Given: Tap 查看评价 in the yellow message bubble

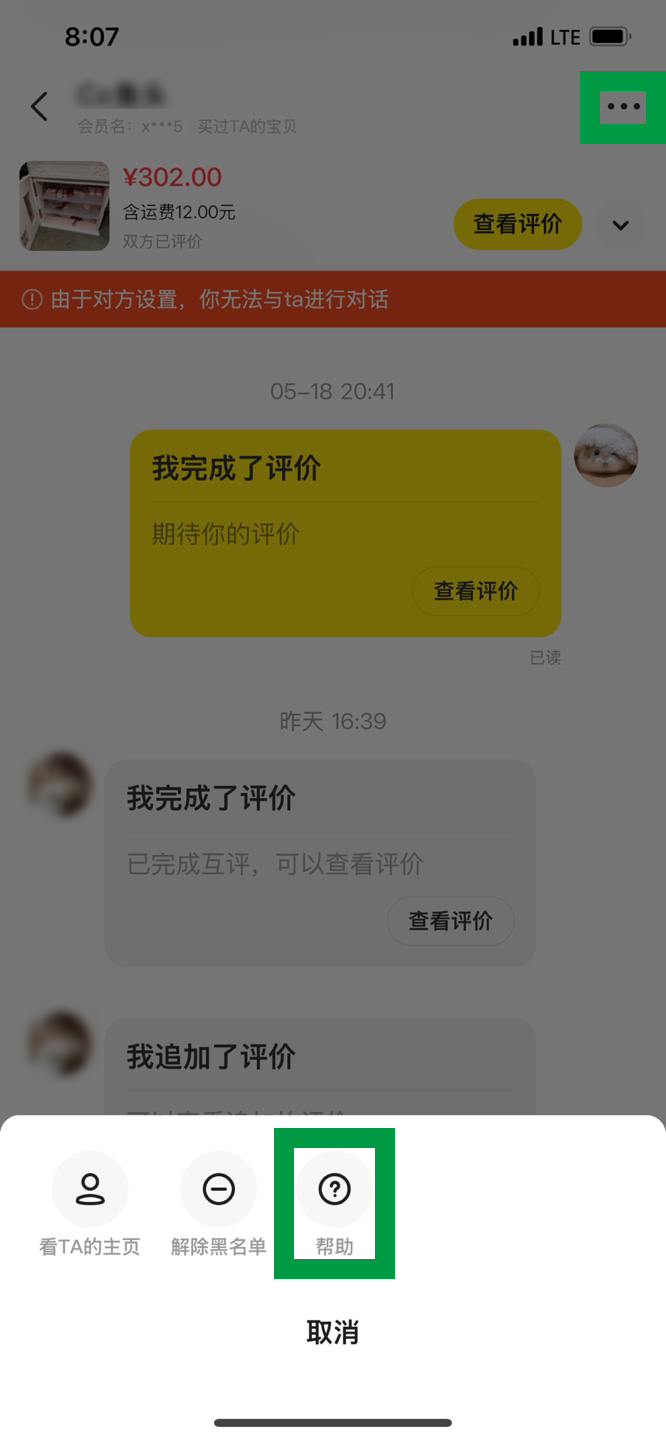Looking at the screenshot, I should pyautogui.click(x=475, y=591).
